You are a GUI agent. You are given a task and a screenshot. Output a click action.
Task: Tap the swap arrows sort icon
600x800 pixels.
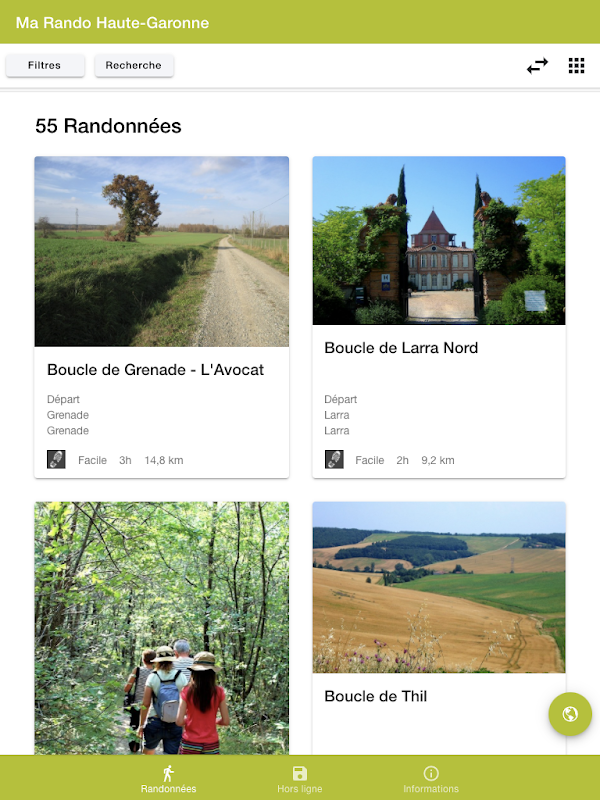538,66
